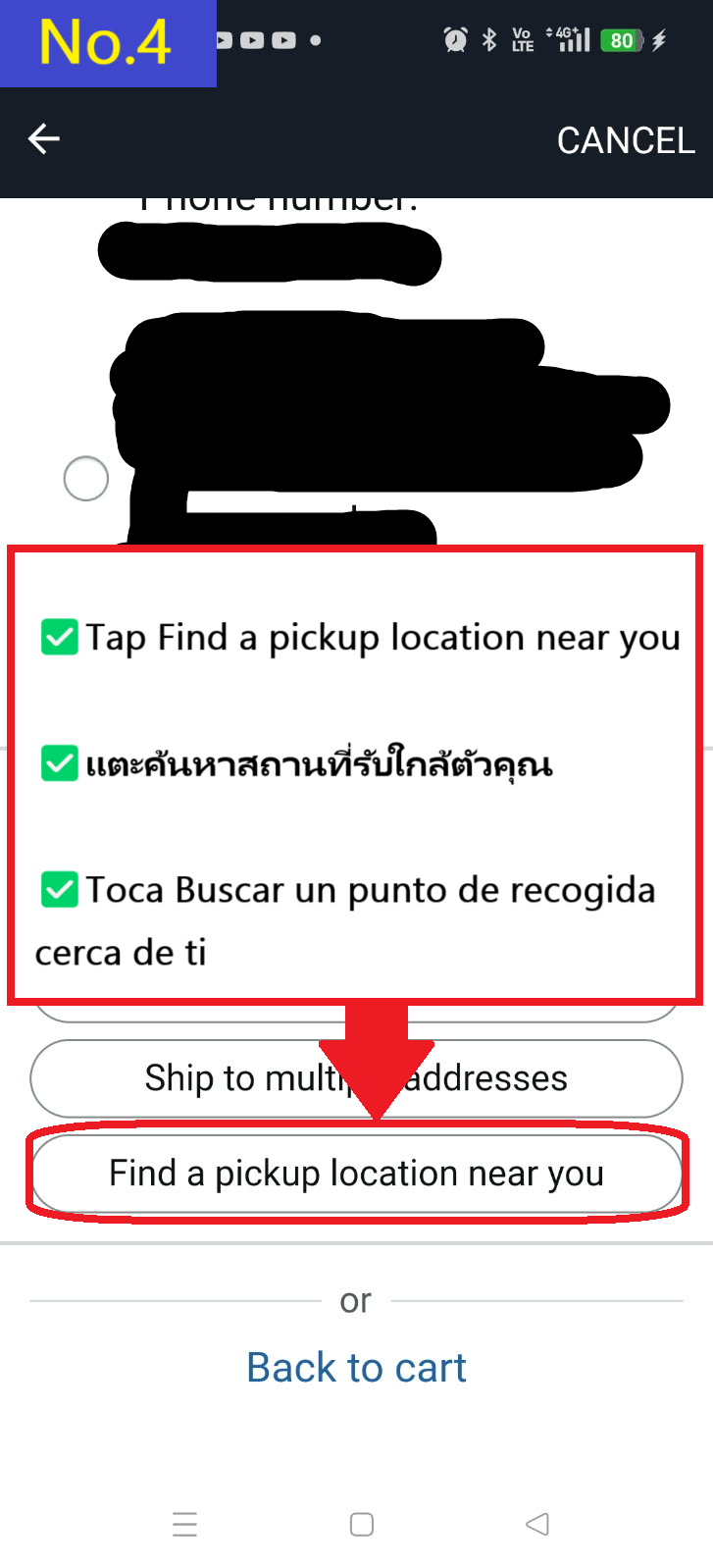
Task: Select the empty address radio button
Action: click(85, 479)
